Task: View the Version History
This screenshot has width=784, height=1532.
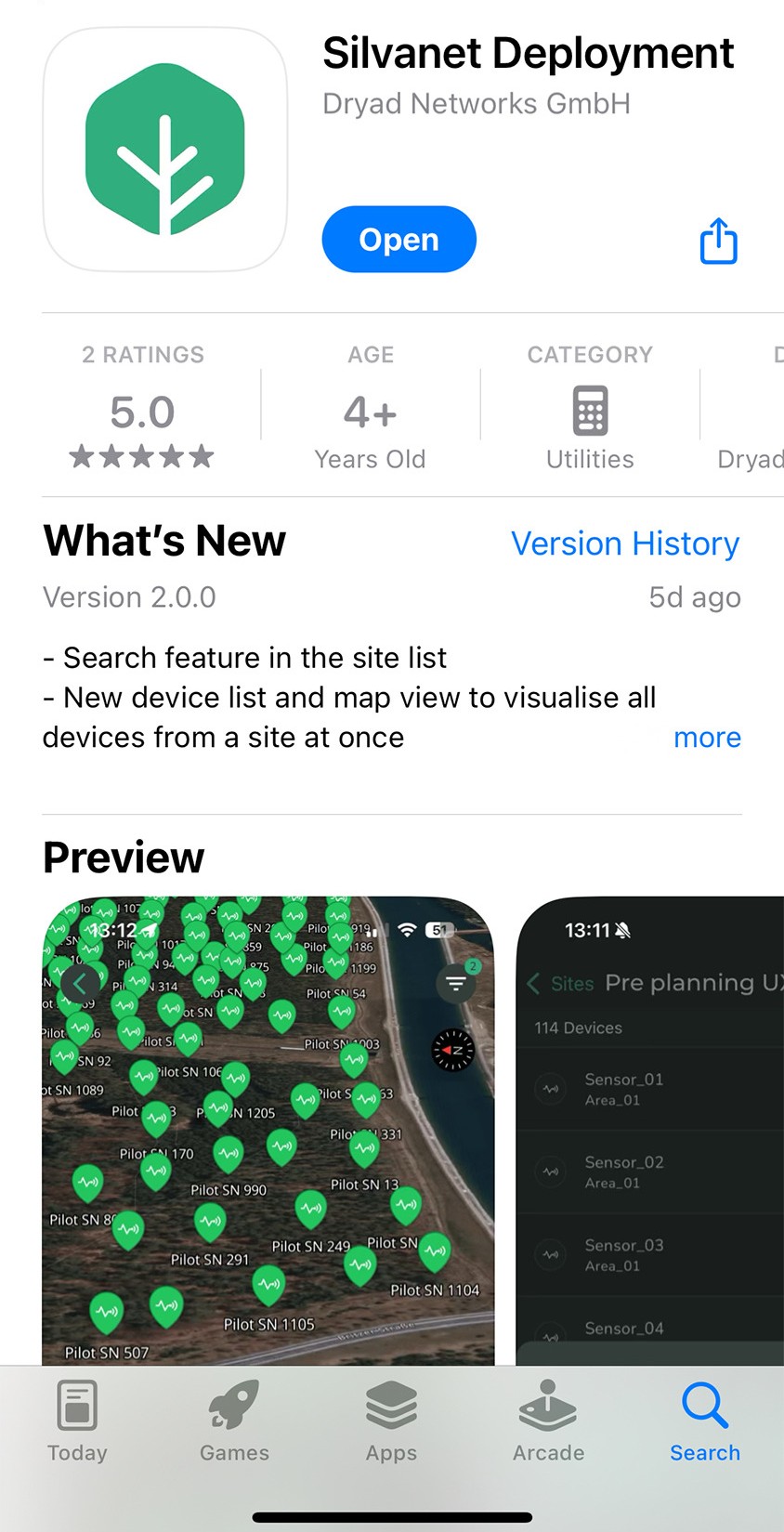Action: pos(624,543)
